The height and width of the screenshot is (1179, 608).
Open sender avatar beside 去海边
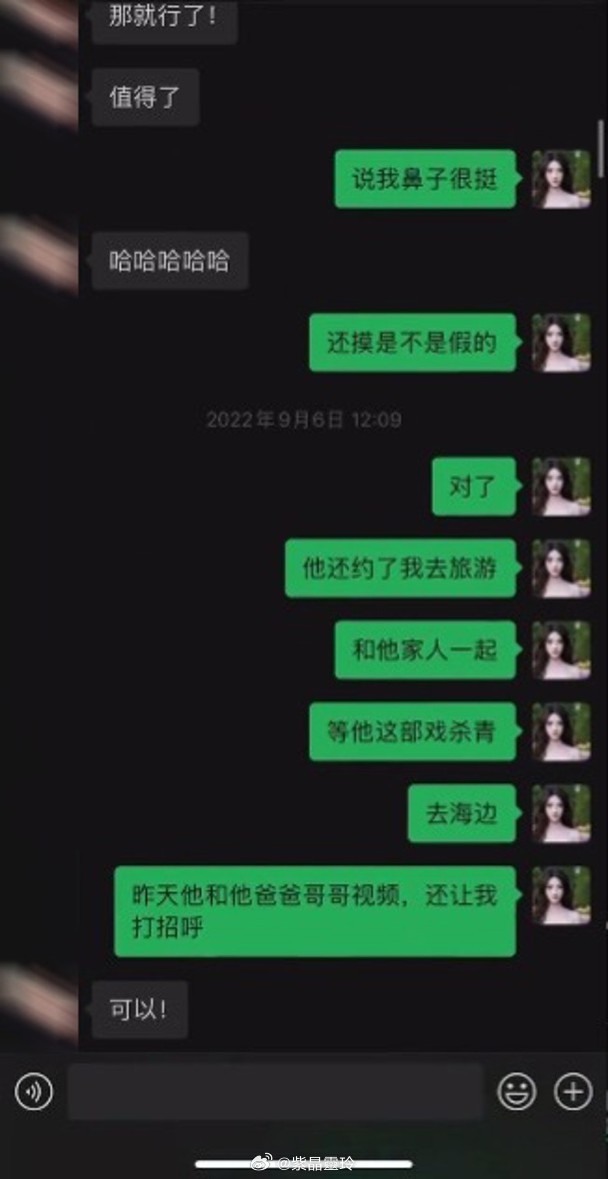coord(561,813)
